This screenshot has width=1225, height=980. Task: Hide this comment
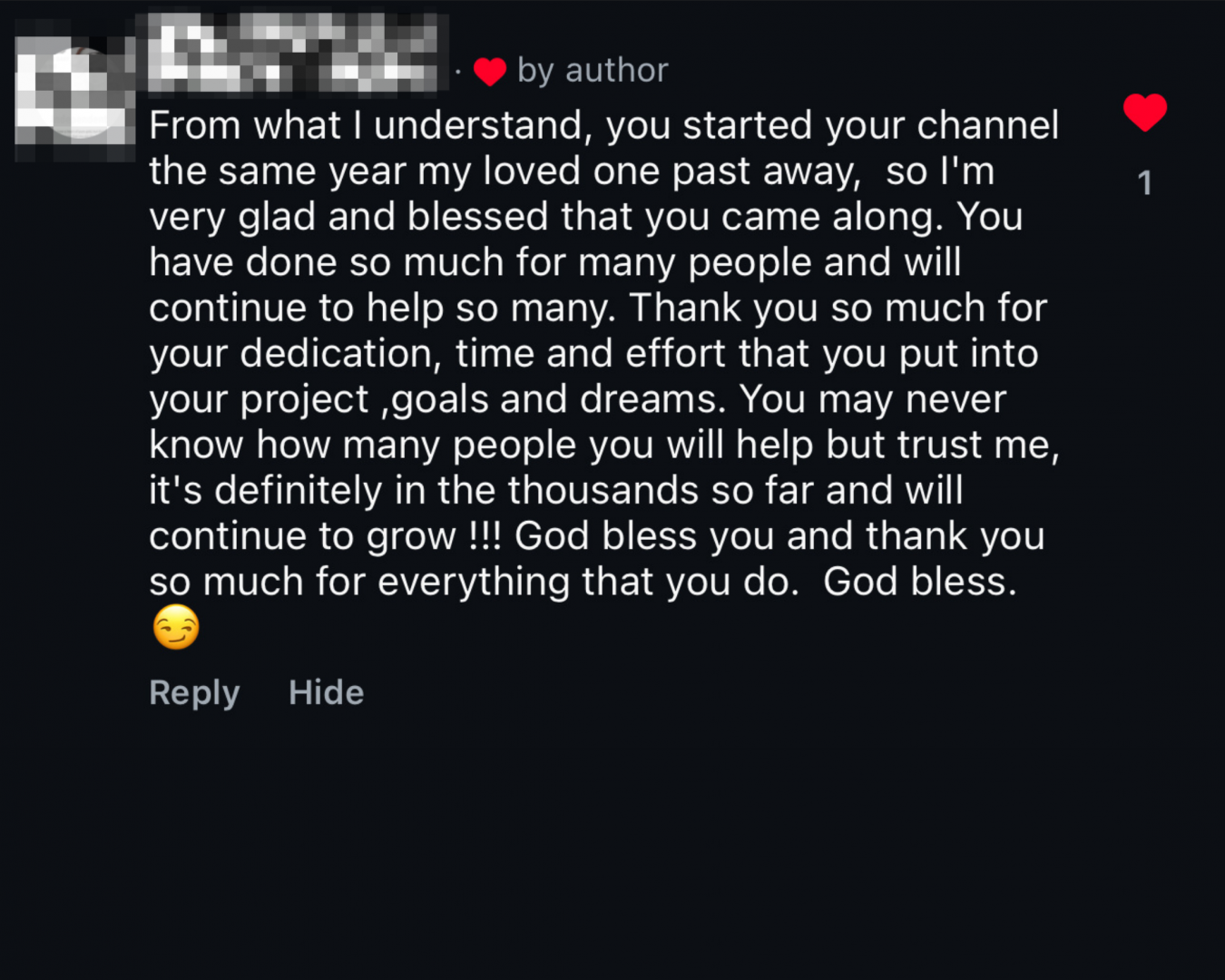(326, 692)
